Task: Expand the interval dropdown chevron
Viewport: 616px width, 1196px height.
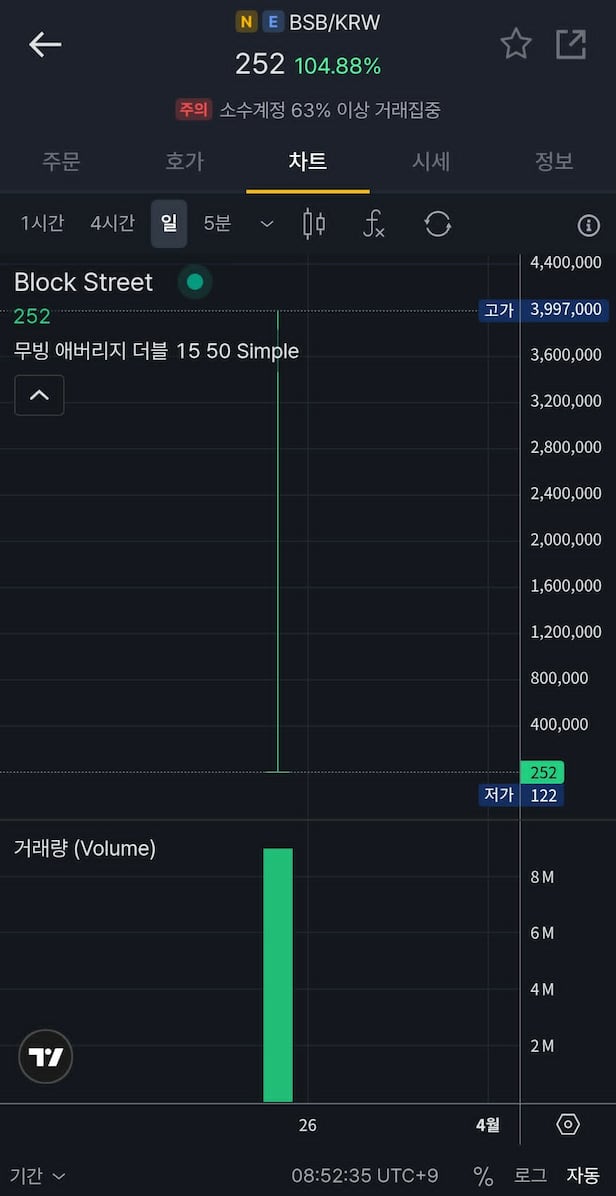Action: coord(266,224)
